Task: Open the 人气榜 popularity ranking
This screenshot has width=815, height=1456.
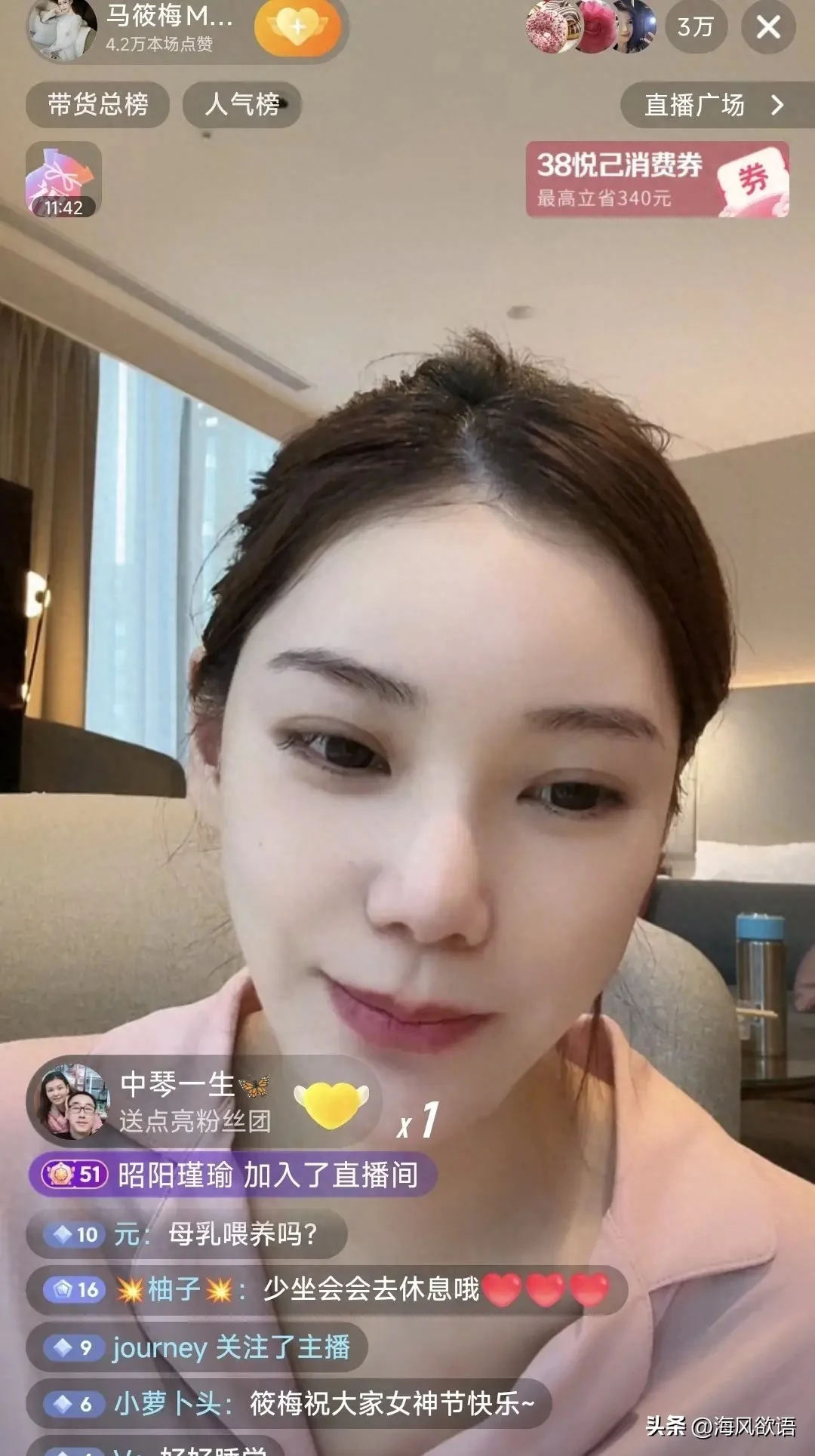Action: coord(241,104)
